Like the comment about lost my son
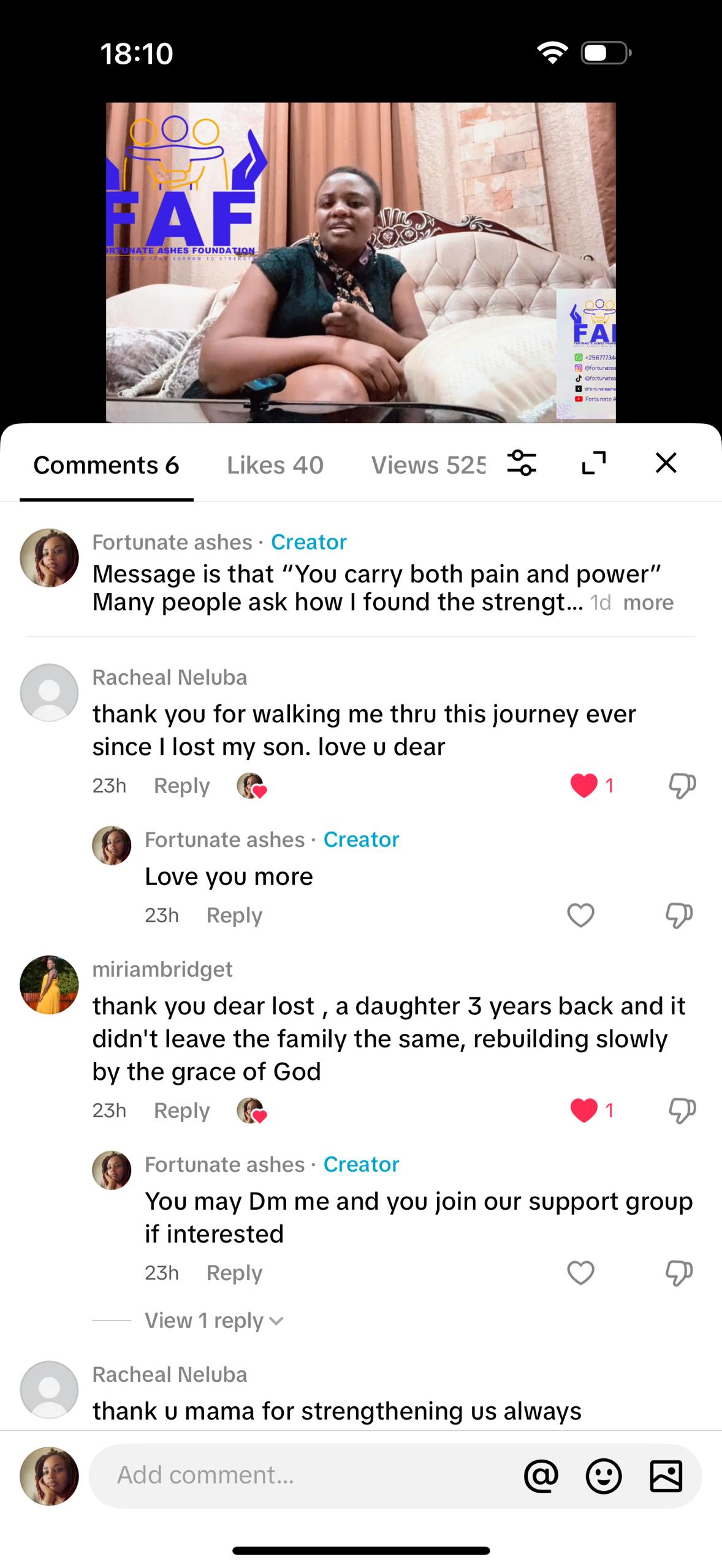This screenshot has width=722, height=1568. 583,785
